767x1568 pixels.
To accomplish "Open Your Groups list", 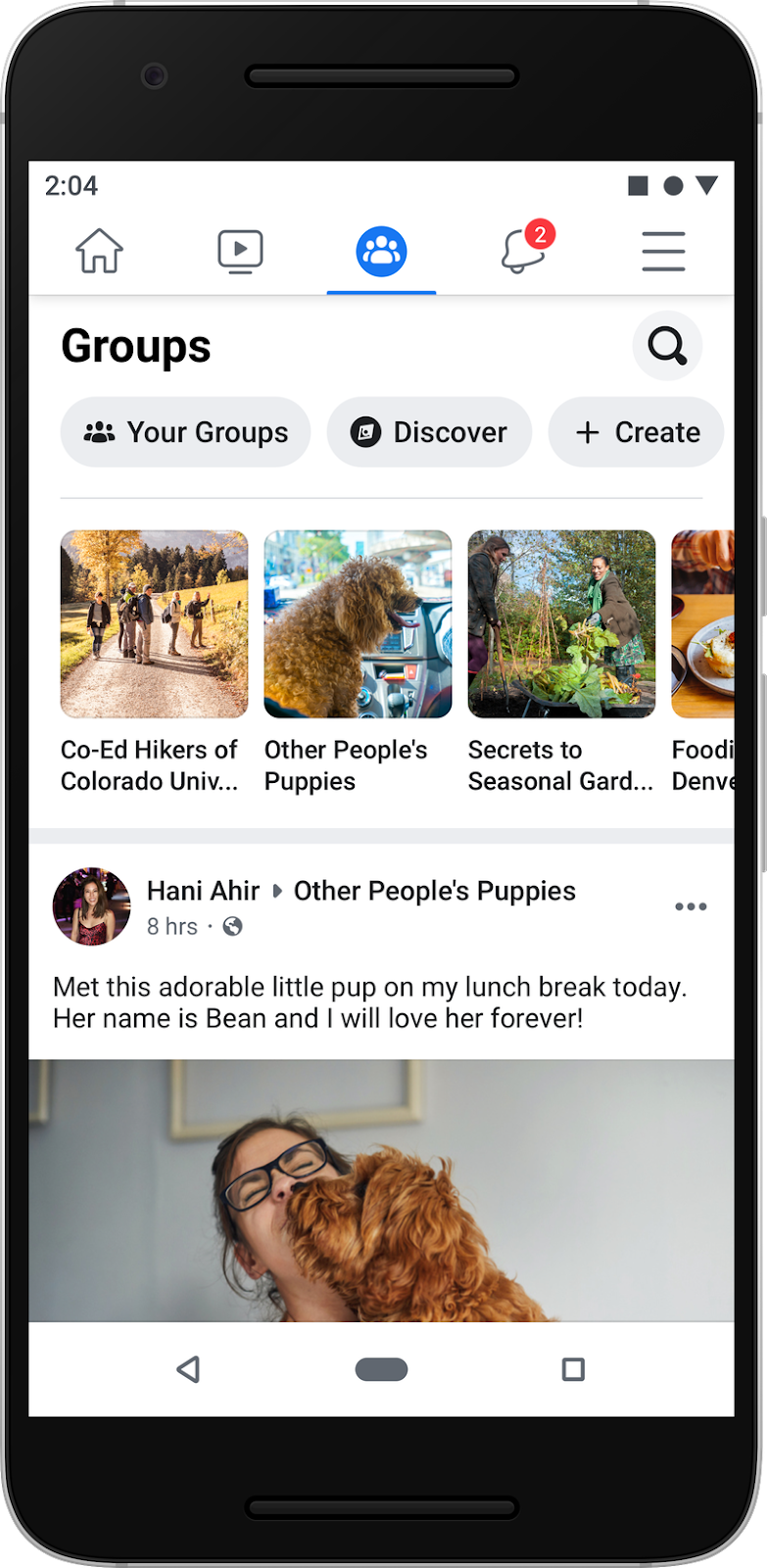I will (x=186, y=432).
